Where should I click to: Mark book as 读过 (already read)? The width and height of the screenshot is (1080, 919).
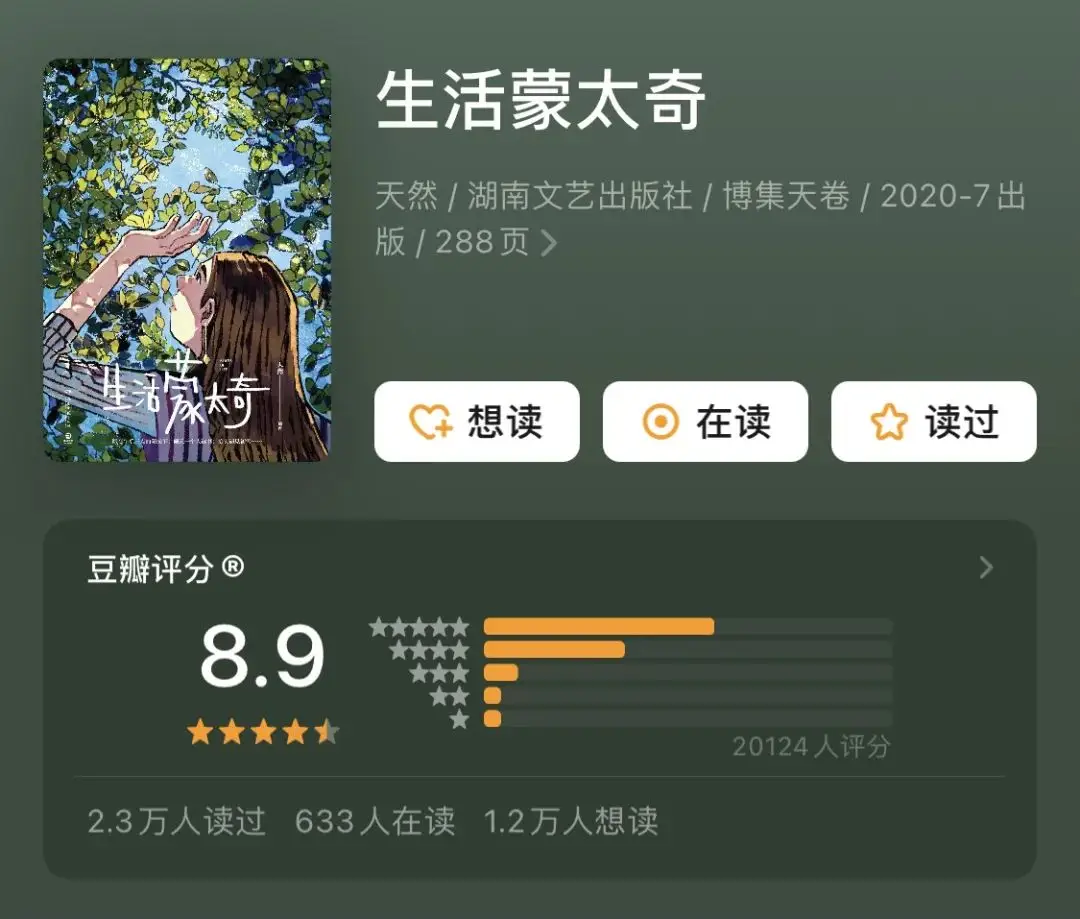tap(933, 422)
